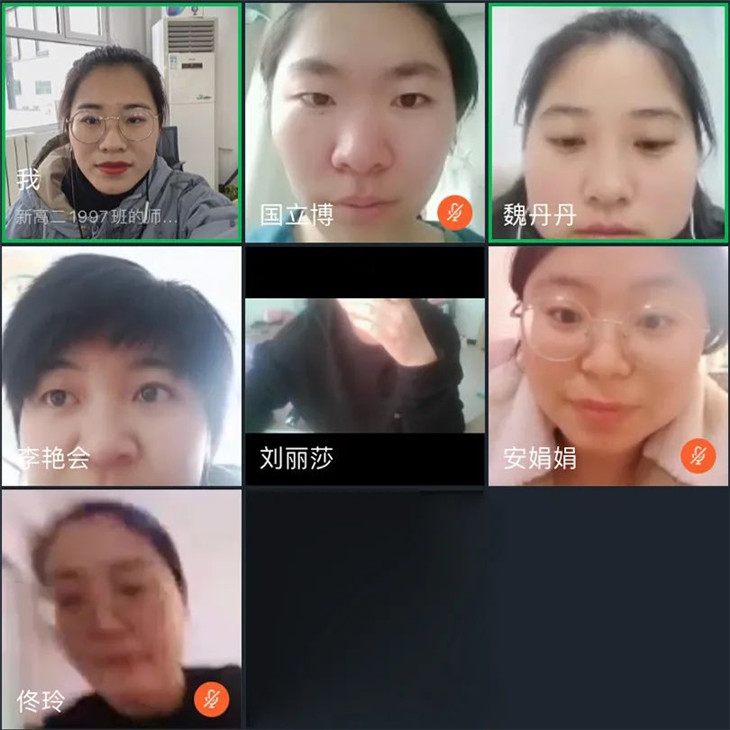View 李艳会's video full screen
Image resolution: width=730 pixels, height=730 pixels.
(x=121, y=365)
